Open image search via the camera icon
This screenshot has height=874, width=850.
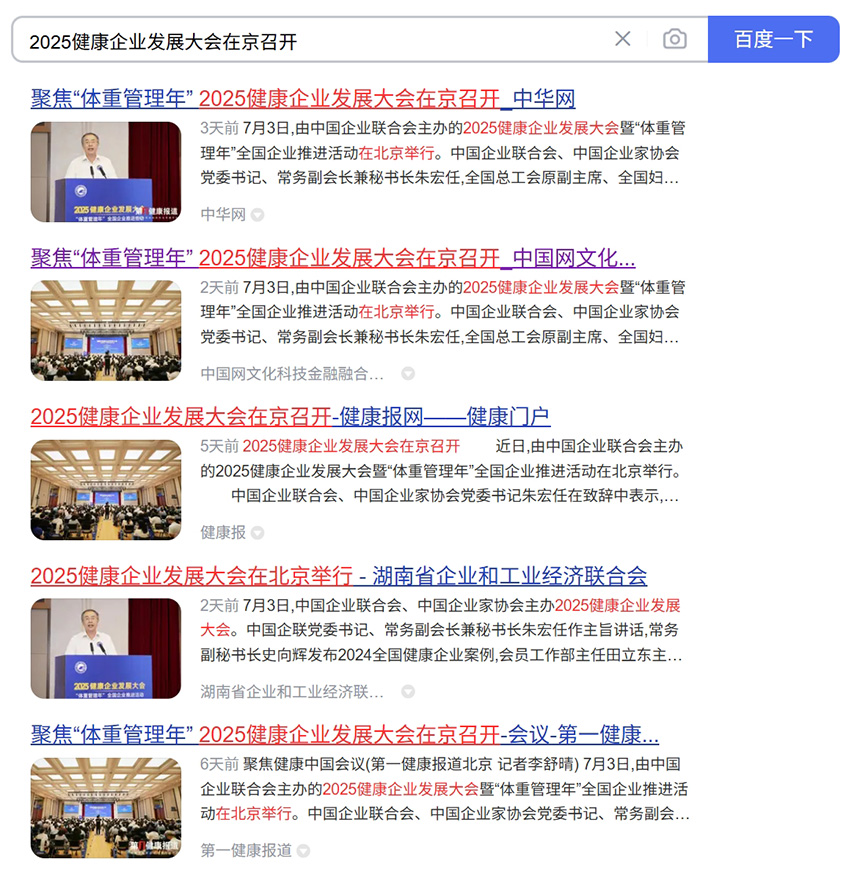pos(675,38)
